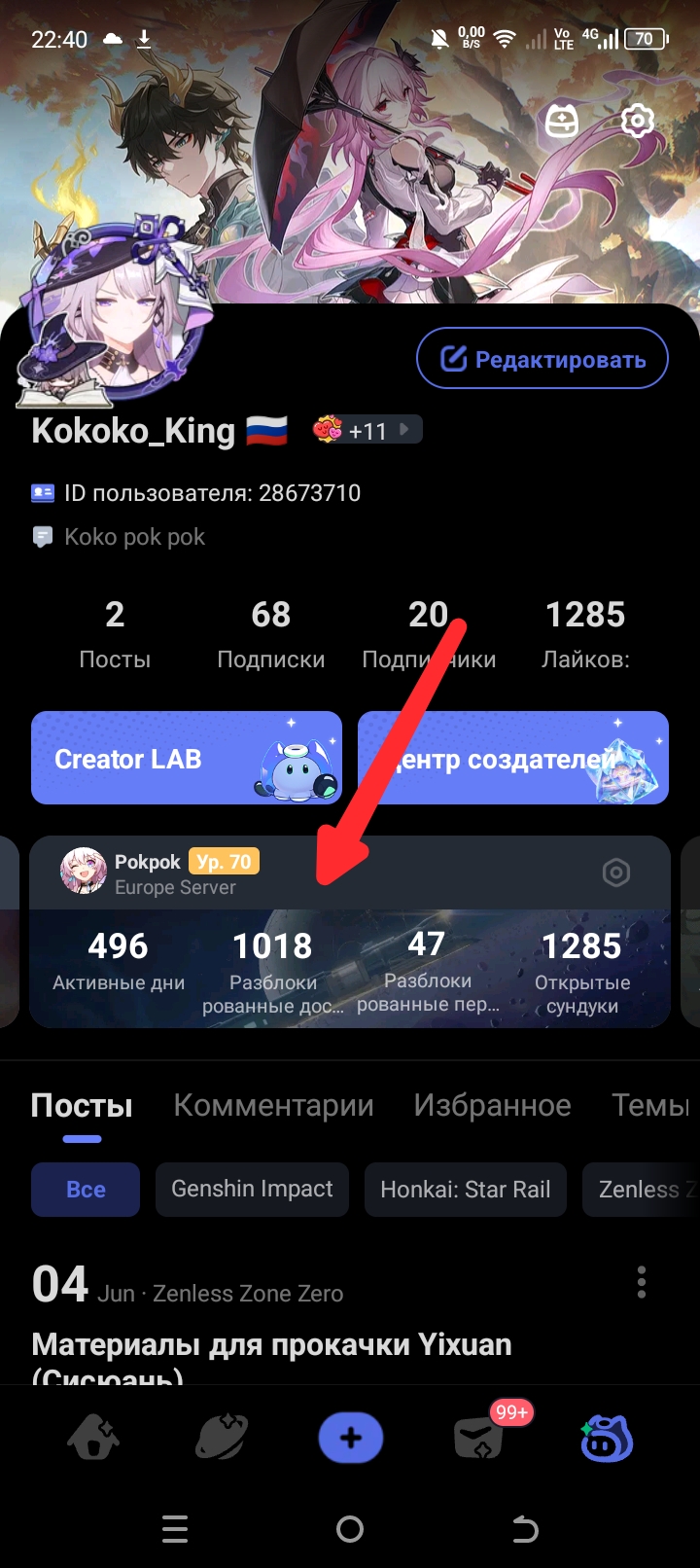Open the Creator LAB banner

tap(187, 759)
